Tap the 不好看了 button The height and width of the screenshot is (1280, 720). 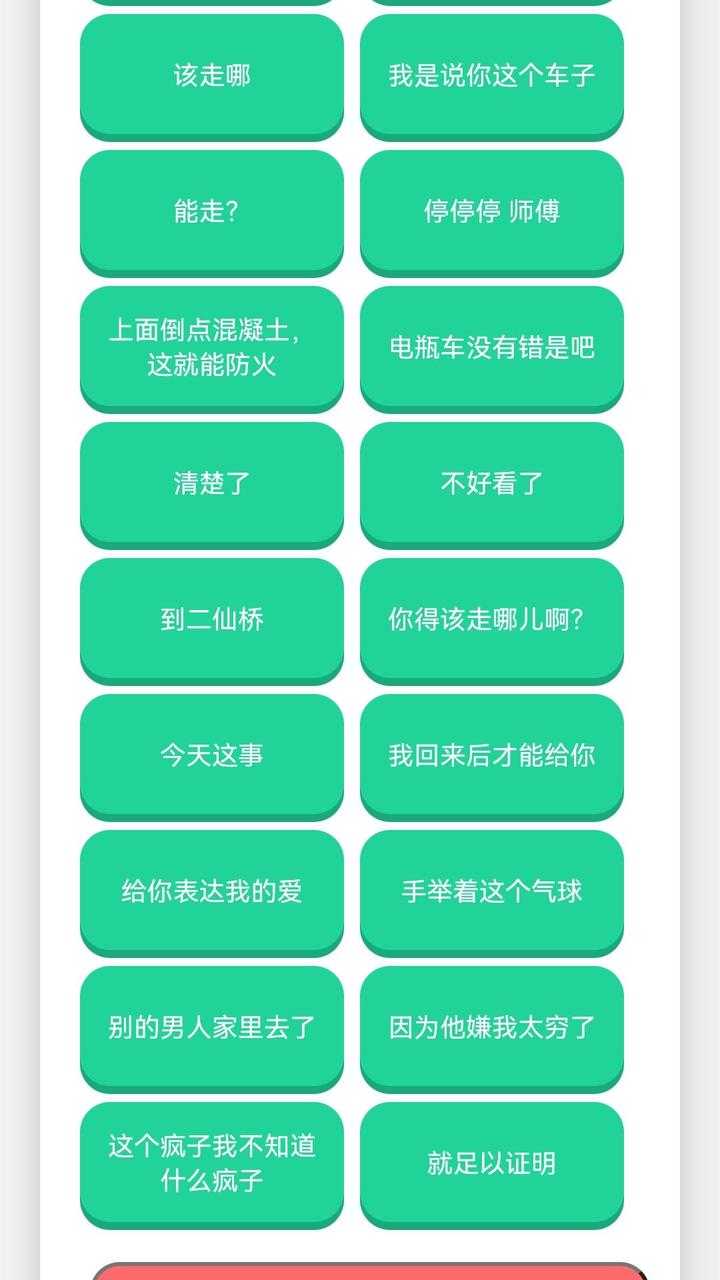pos(492,483)
